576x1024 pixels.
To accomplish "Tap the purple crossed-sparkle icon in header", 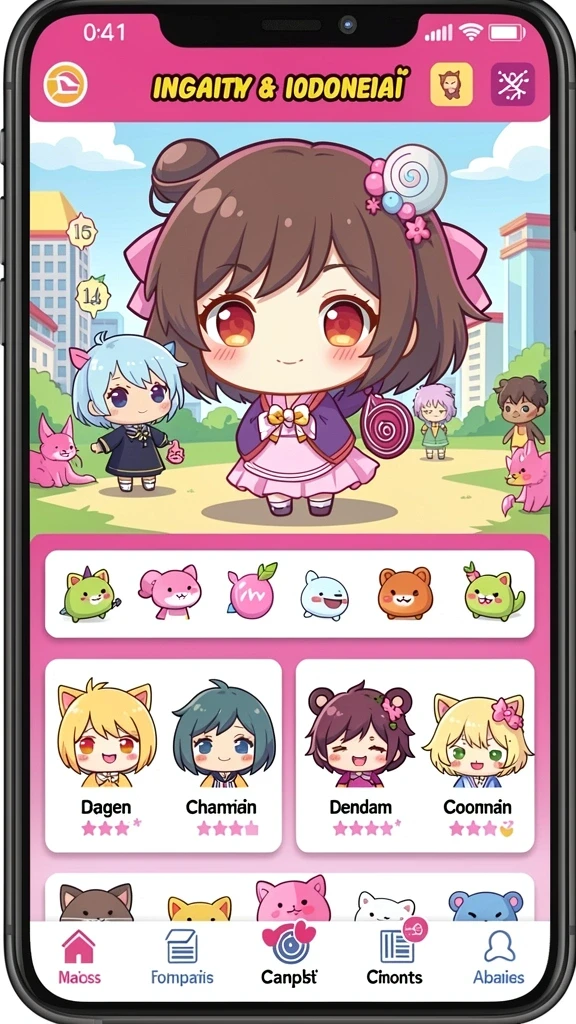I will pyautogui.click(x=513, y=84).
